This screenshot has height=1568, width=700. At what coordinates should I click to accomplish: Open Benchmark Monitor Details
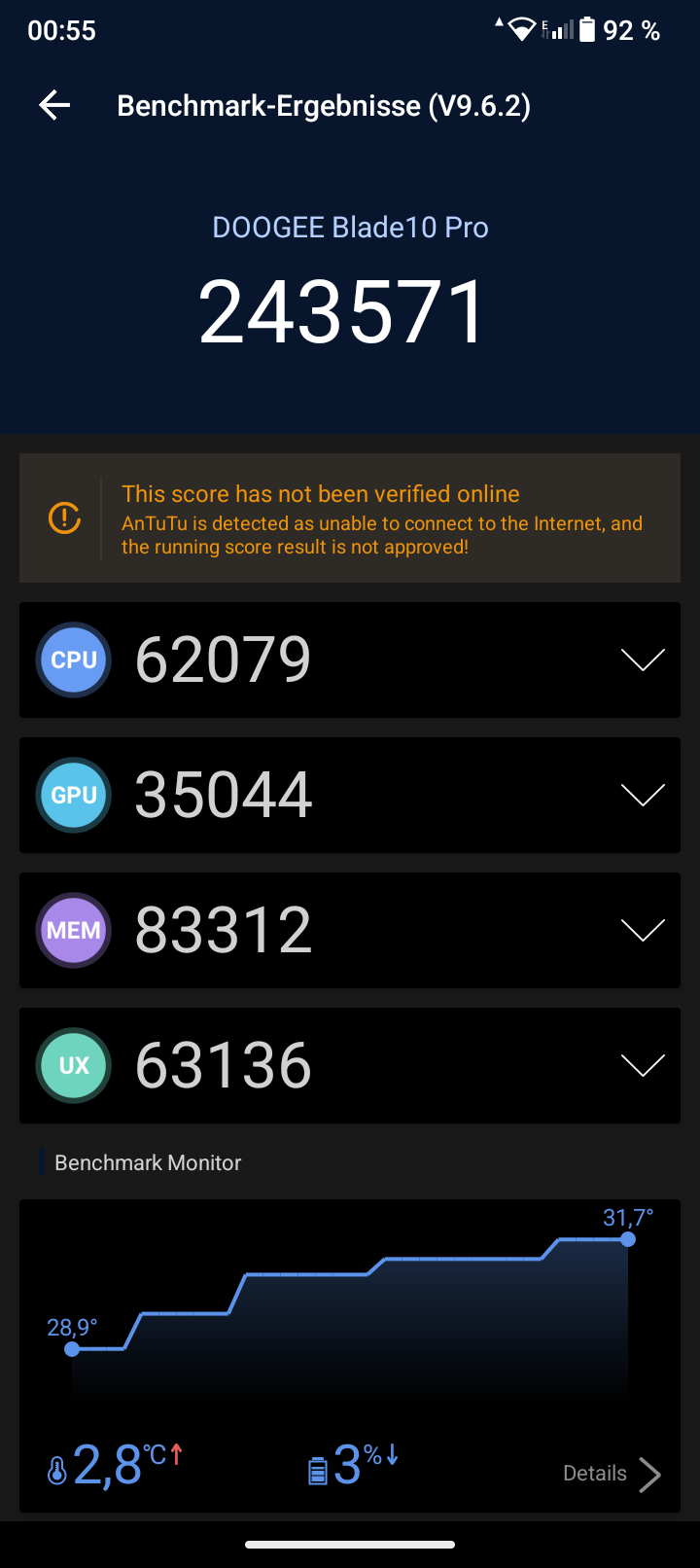click(x=612, y=1474)
